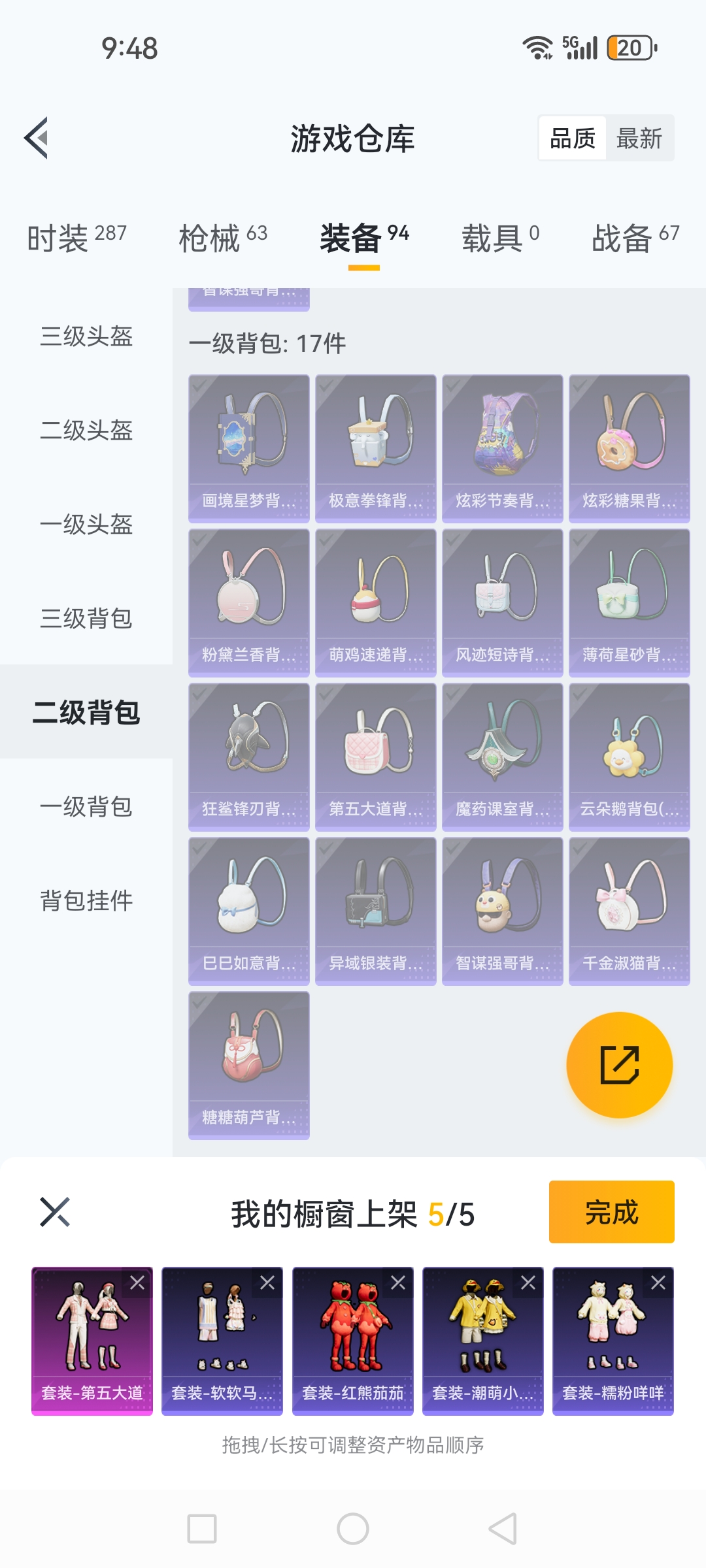Go back from 游戏仓库
Viewport: 706px width, 1568px height.
click(x=37, y=138)
